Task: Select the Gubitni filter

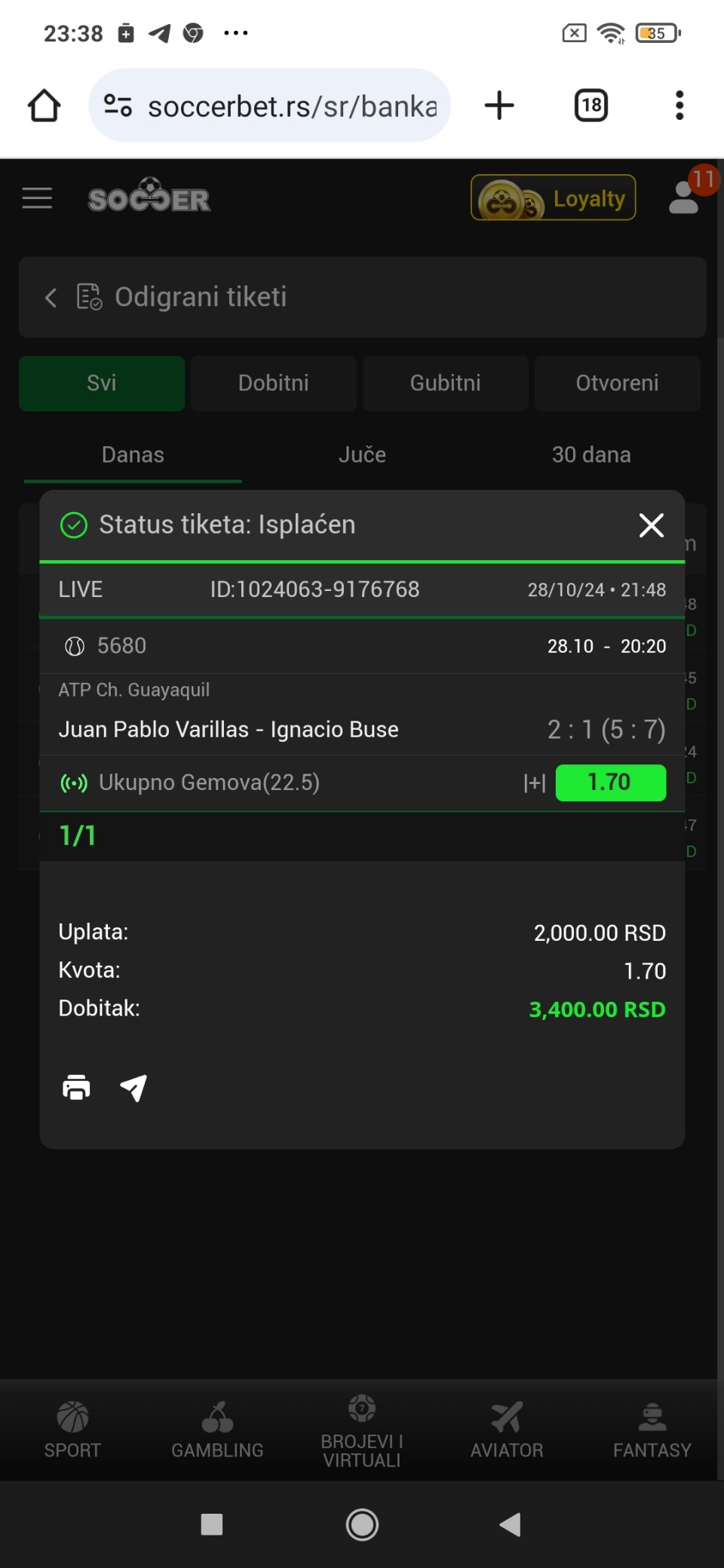Action: coord(446,383)
